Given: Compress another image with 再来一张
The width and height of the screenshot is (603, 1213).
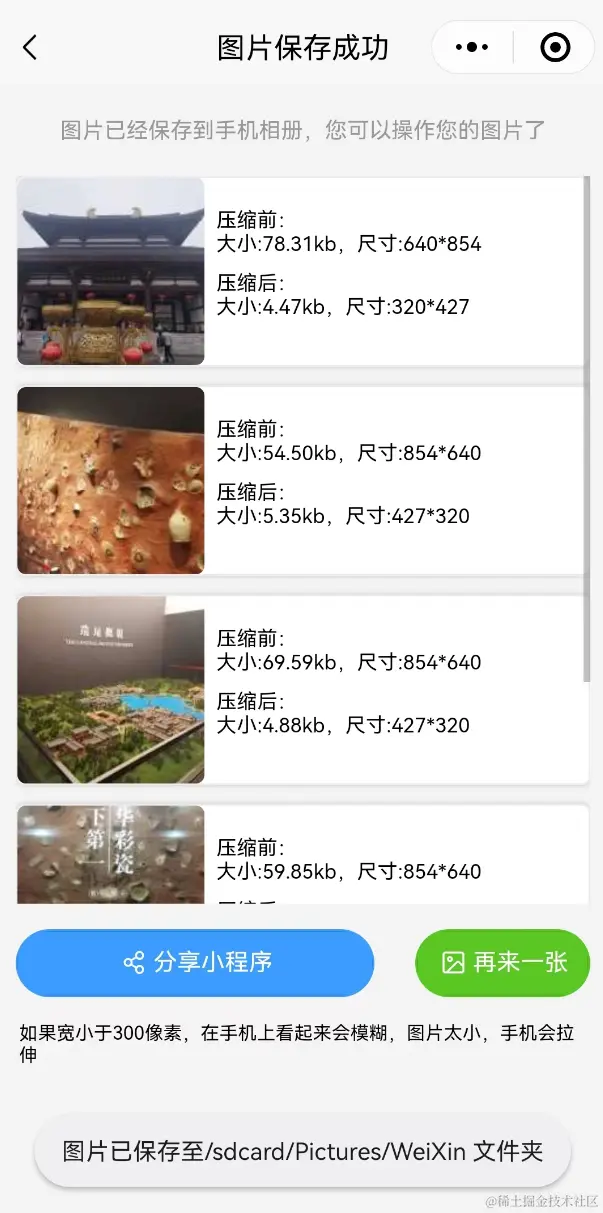Looking at the screenshot, I should coord(502,963).
